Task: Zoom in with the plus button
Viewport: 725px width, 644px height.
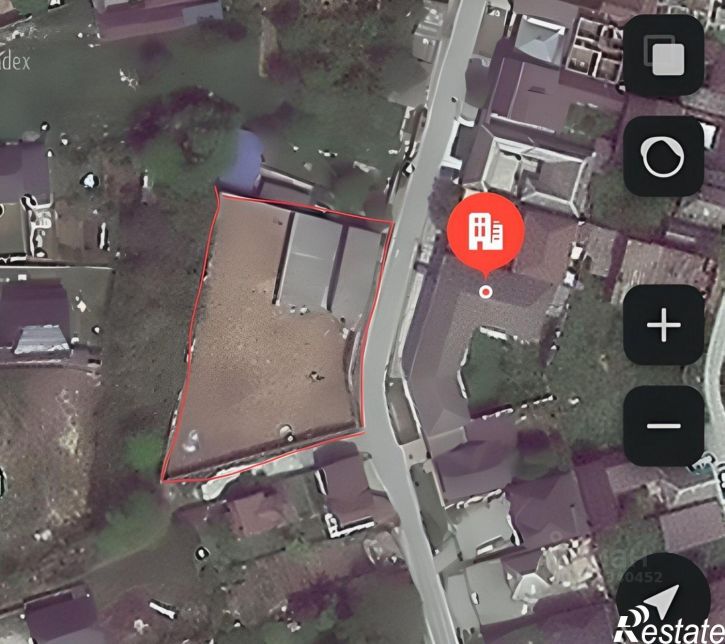Action: [664, 326]
